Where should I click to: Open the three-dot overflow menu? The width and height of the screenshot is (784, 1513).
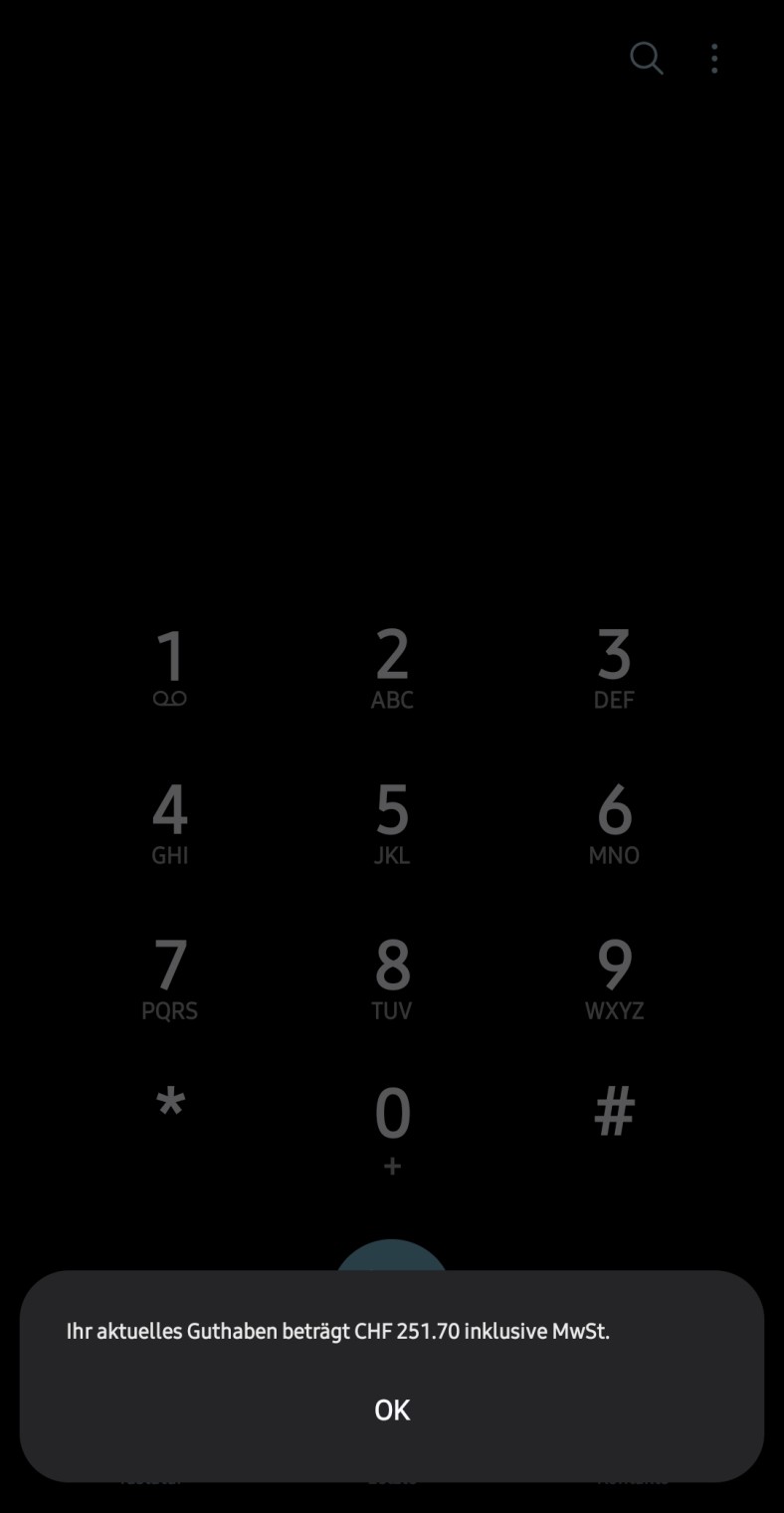tap(714, 59)
